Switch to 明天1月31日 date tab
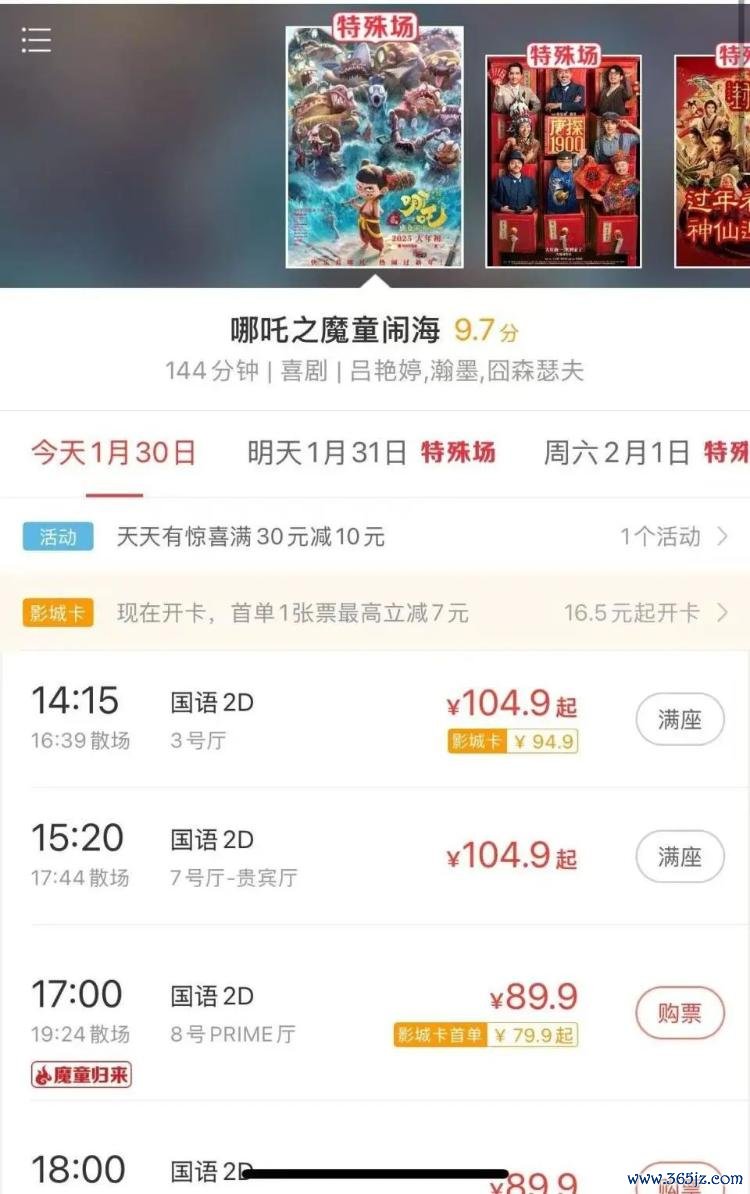The height and width of the screenshot is (1194, 750). pos(371,453)
